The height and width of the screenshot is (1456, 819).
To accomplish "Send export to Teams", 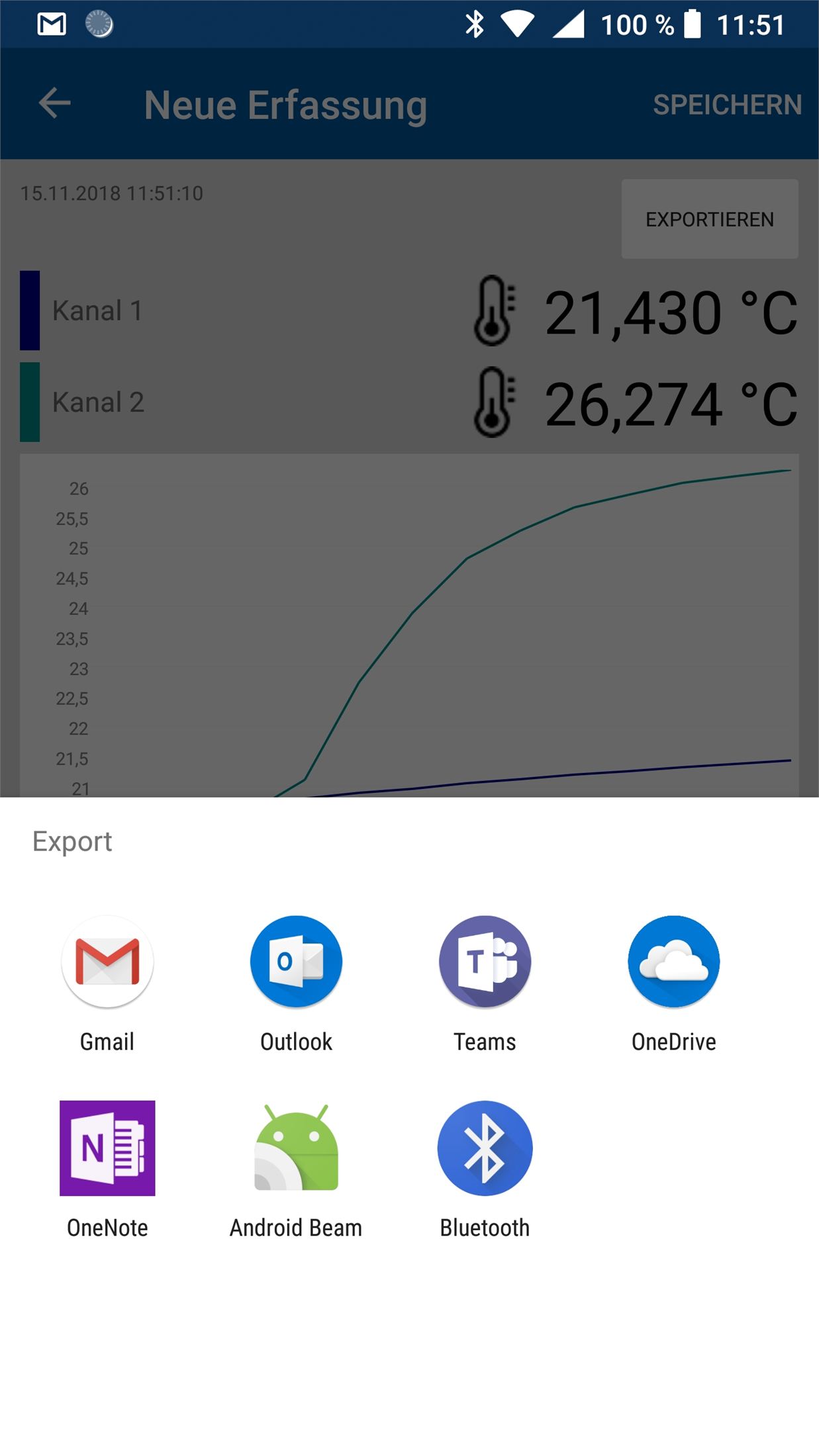I will tap(485, 963).
